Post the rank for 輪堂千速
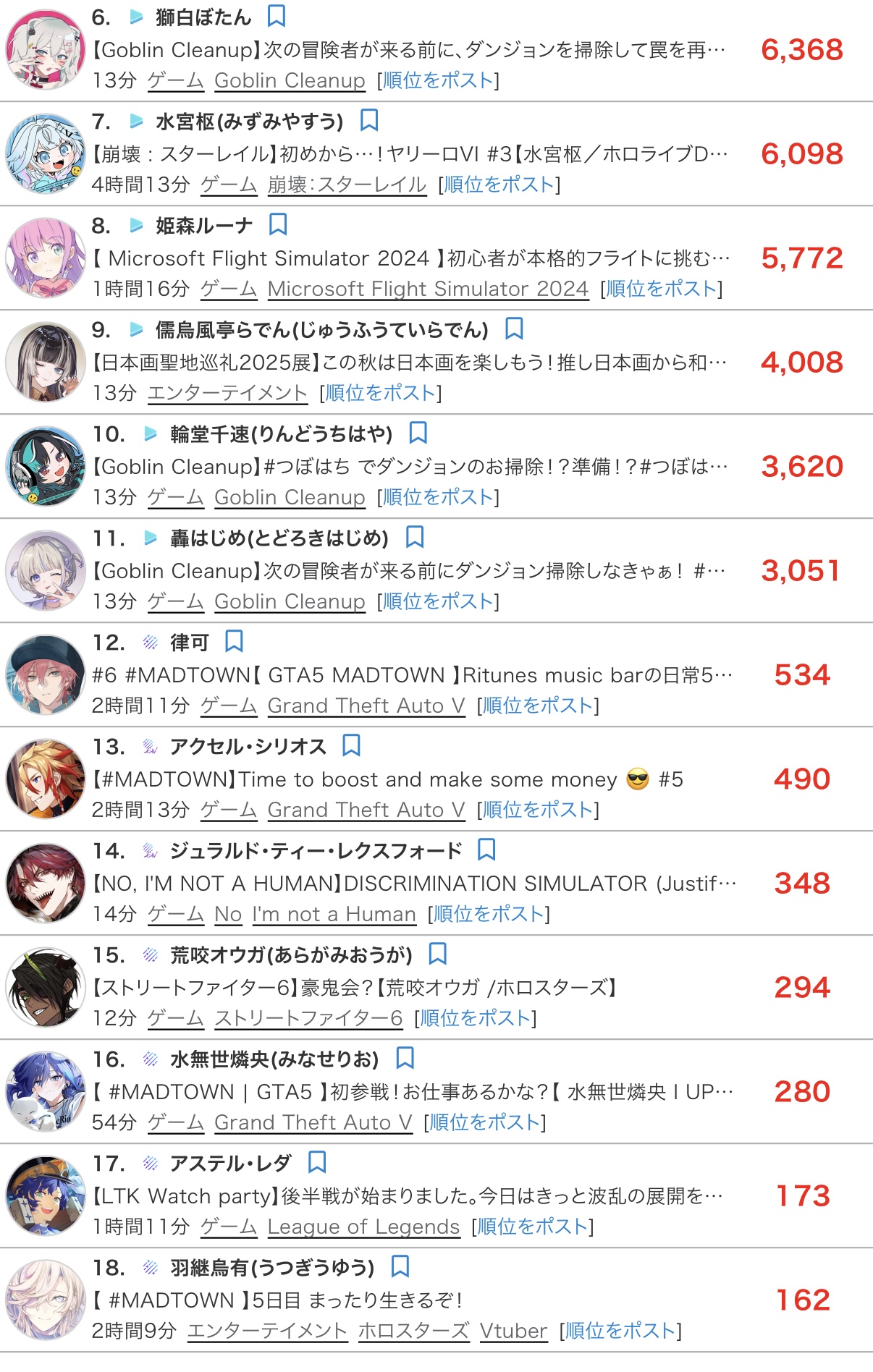873x1372 pixels. pos(438,498)
